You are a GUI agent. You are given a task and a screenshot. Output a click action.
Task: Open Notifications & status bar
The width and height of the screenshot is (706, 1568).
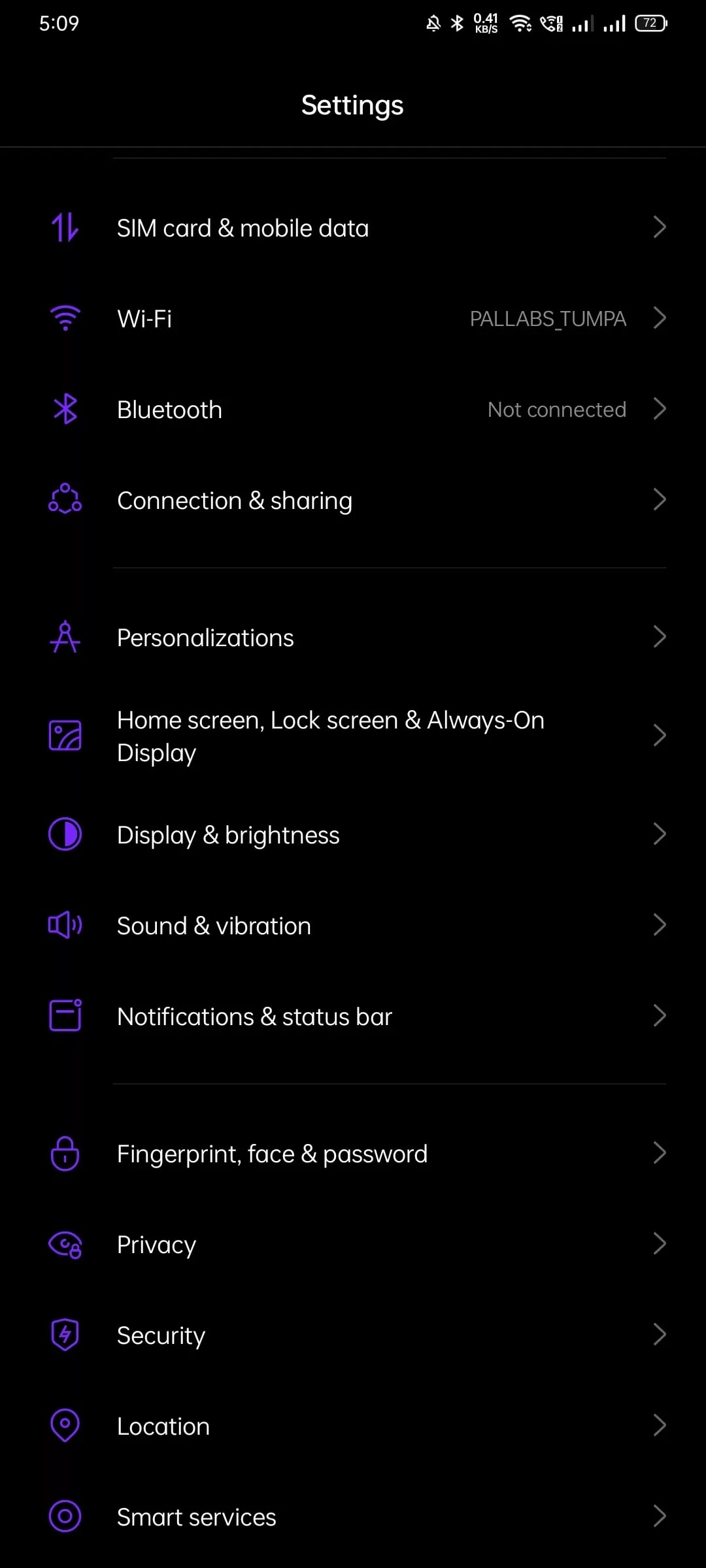[353, 1017]
